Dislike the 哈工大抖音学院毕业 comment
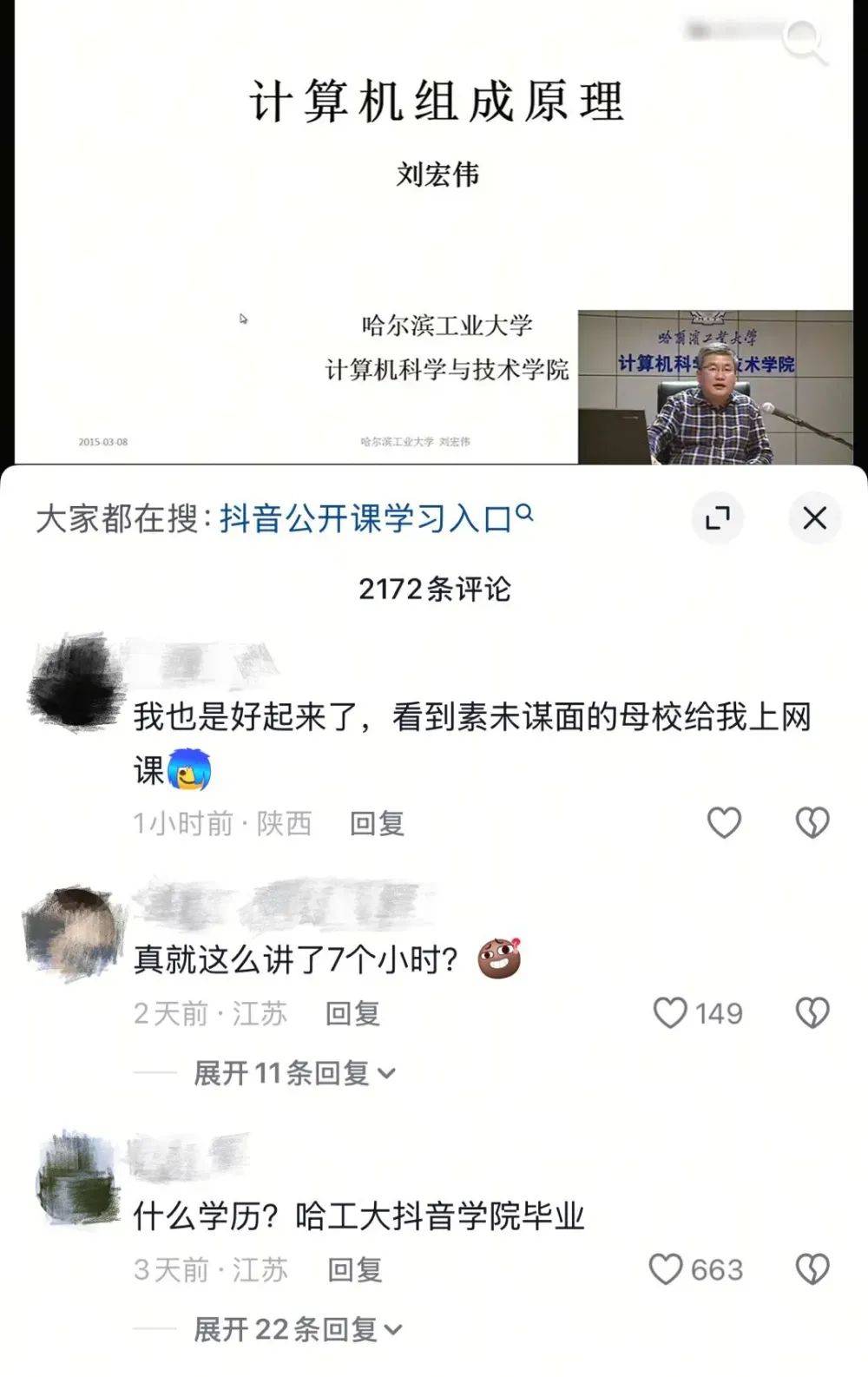The height and width of the screenshot is (1377, 868). point(812,1269)
